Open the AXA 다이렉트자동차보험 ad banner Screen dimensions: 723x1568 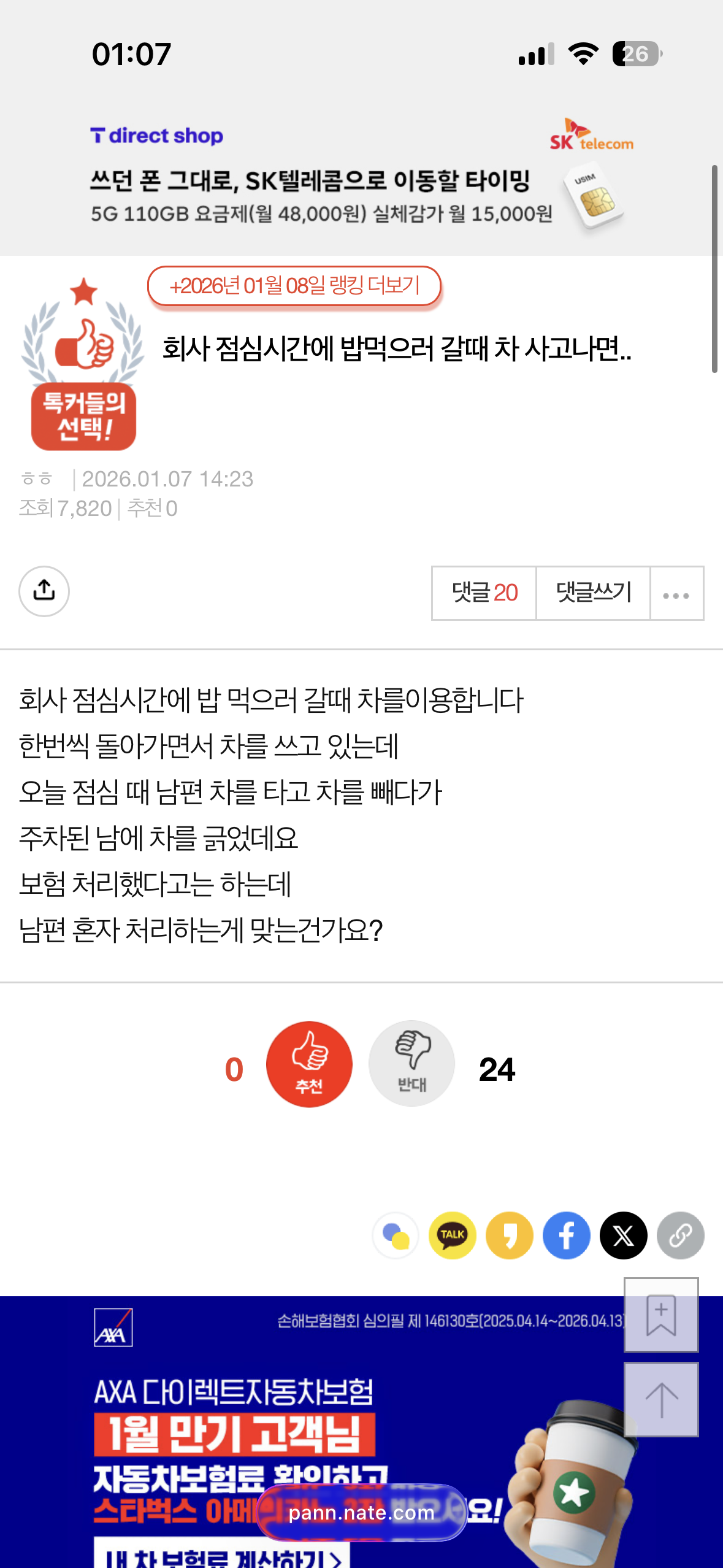point(361,1432)
